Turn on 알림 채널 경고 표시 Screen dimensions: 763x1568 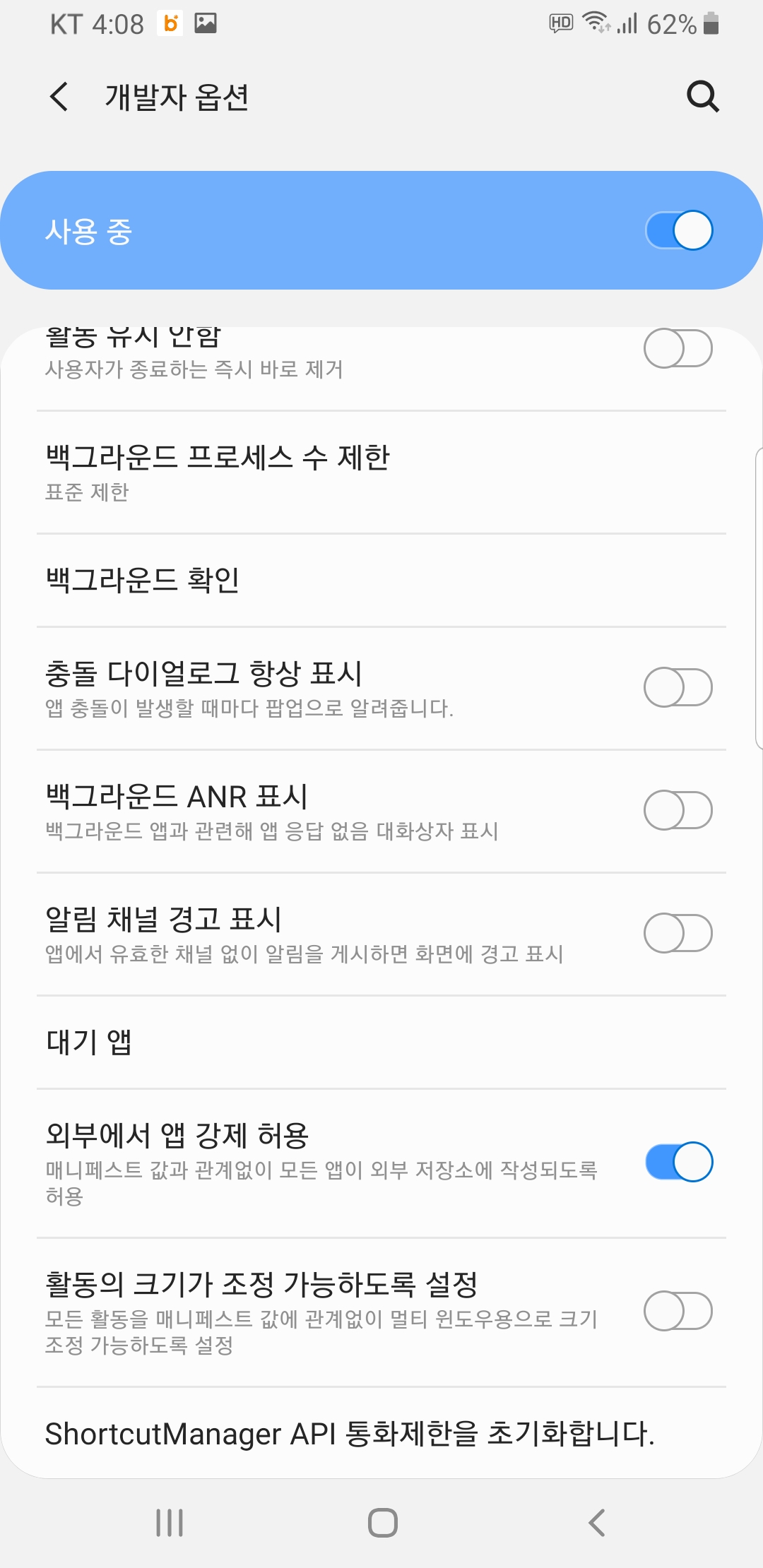click(x=678, y=933)
